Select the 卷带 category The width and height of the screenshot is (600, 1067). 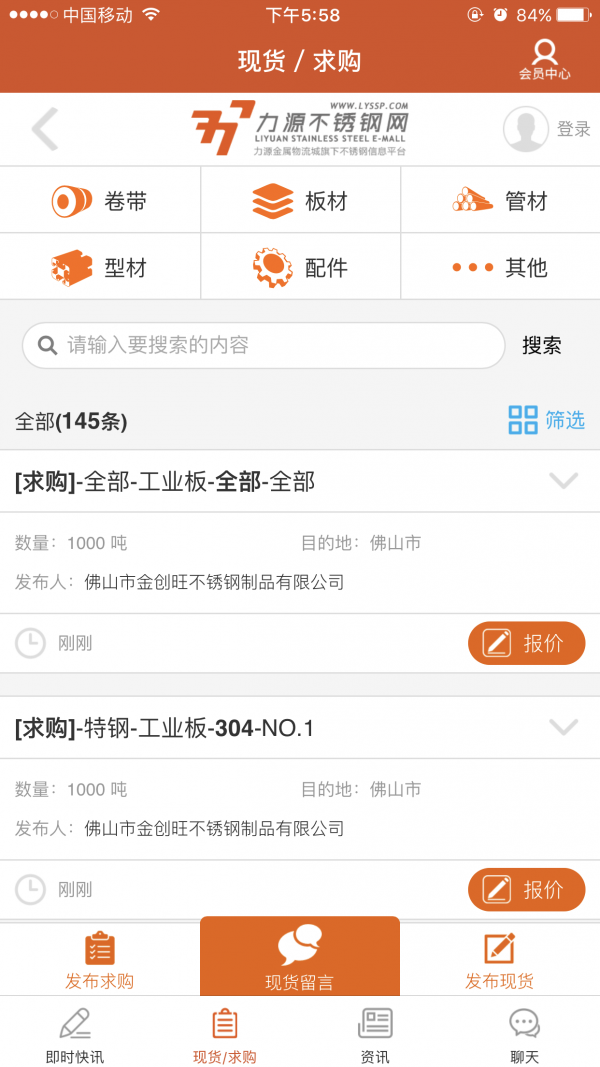coord(100,201)
